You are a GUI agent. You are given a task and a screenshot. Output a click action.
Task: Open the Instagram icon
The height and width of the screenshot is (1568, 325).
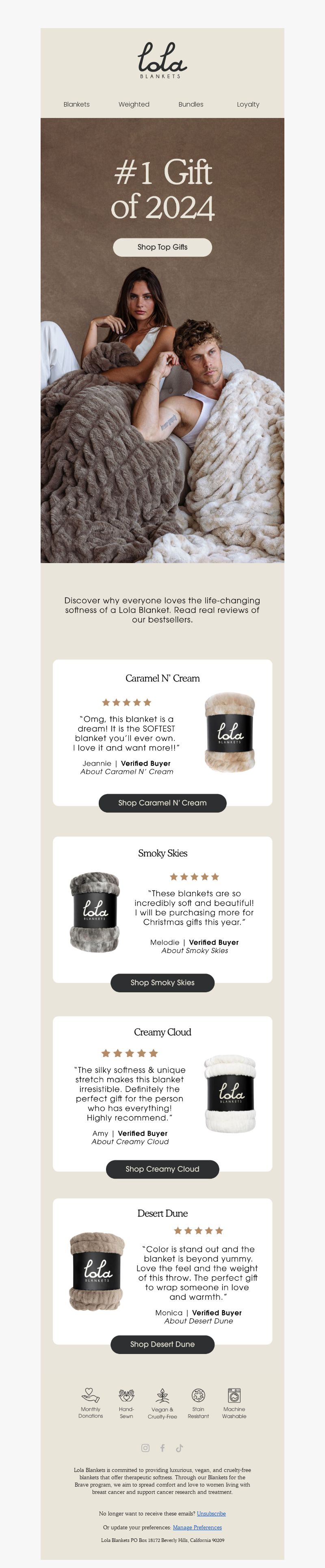(x=145, y=1448)
